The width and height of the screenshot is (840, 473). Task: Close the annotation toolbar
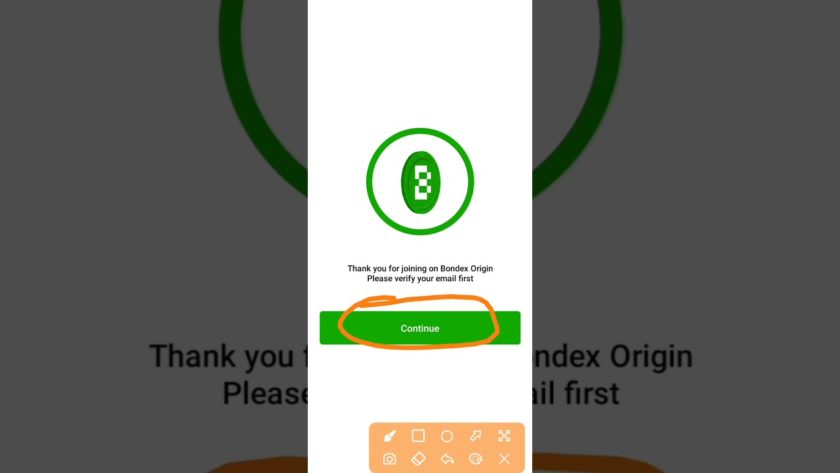(504, 459)
